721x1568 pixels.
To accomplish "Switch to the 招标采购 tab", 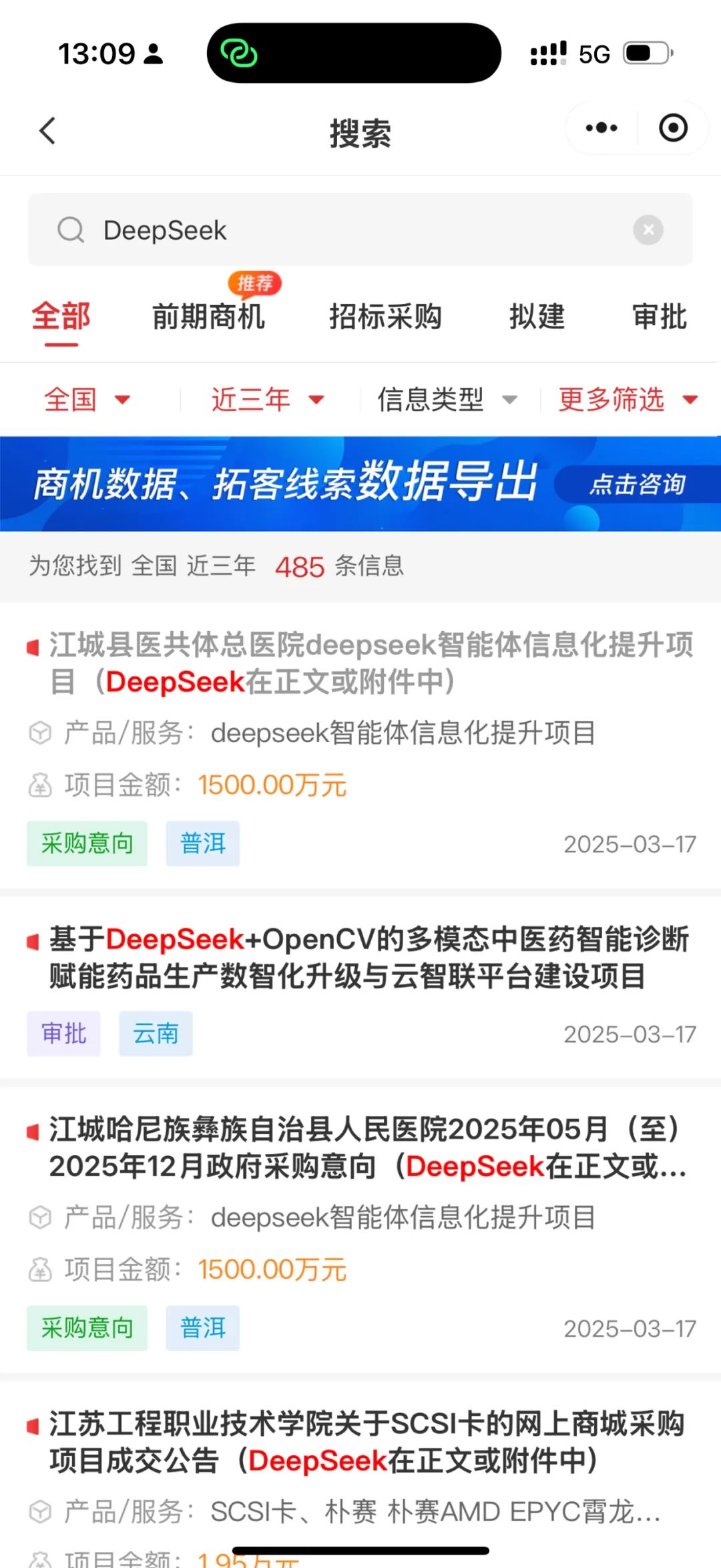I will coord(385,317).
